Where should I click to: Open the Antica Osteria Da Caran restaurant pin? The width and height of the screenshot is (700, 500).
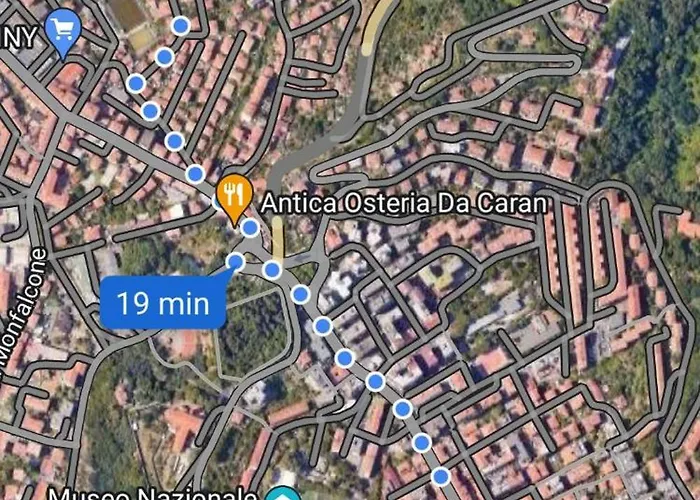tap(233, 192)
